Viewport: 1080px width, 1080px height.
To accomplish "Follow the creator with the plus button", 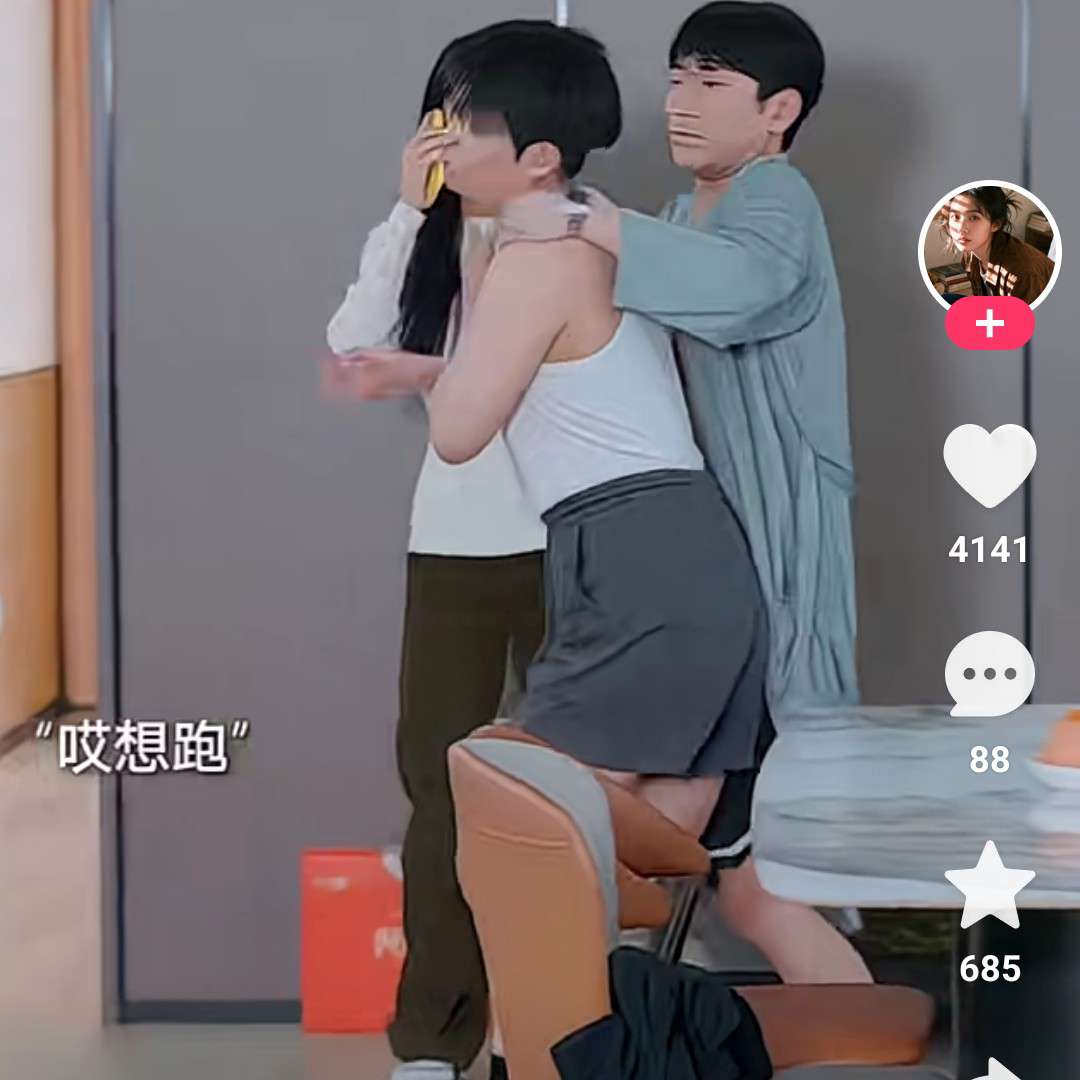I will (989, 325).
